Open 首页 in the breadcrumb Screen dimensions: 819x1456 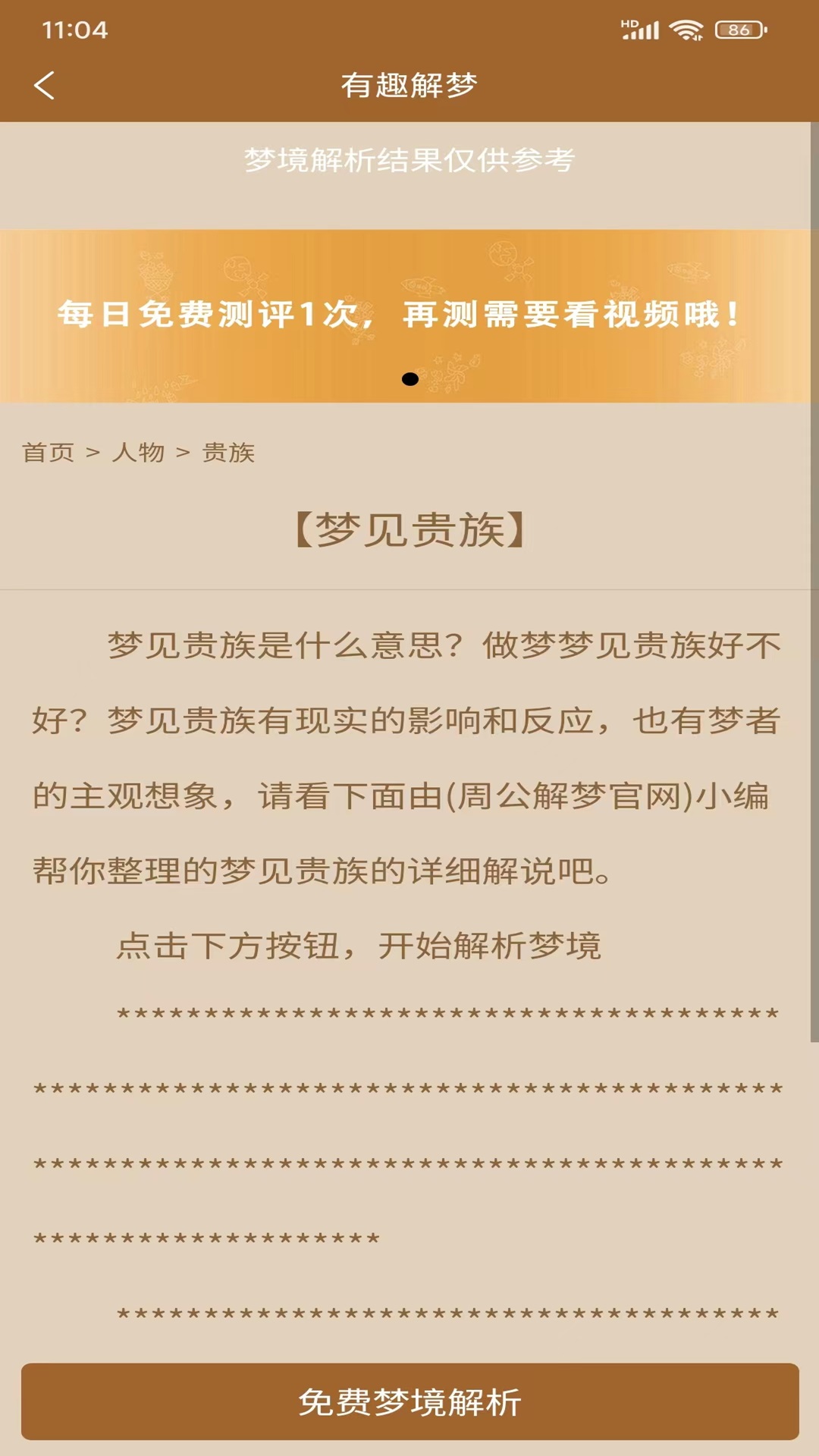point(49,453)
